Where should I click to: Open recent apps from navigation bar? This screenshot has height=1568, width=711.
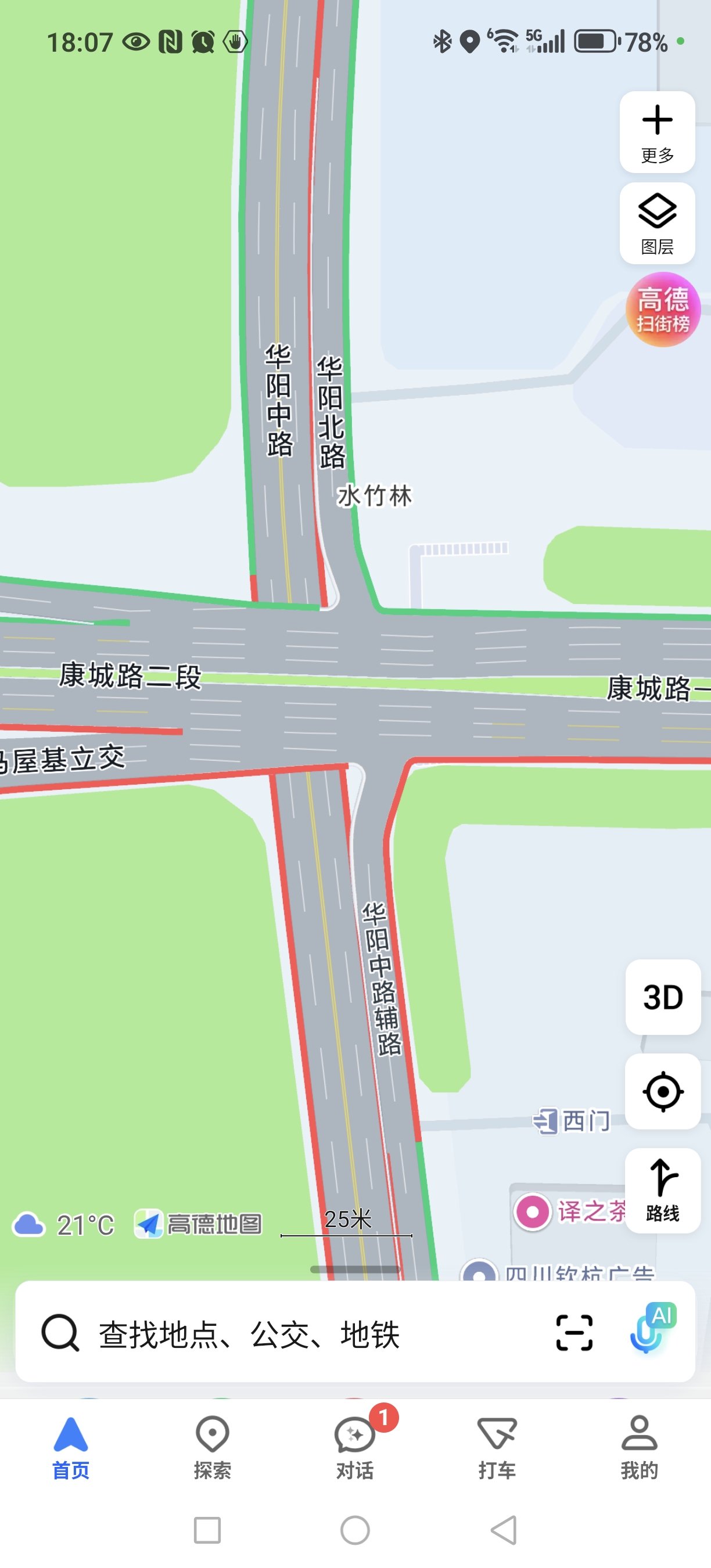tap(207, 1530)
